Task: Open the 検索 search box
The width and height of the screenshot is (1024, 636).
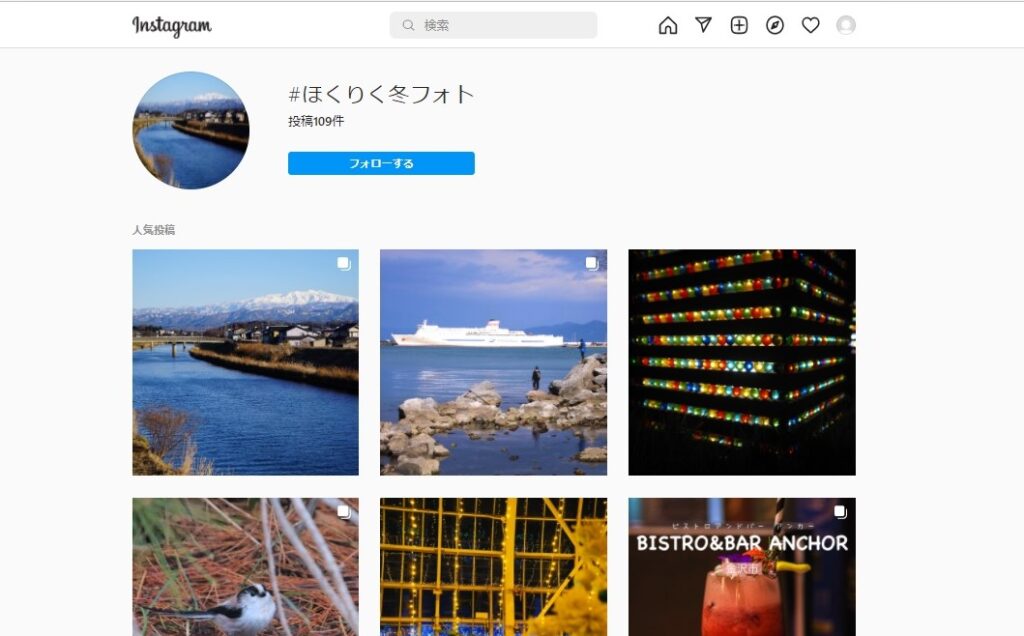Action: pyautogui.click(x=493, y=25)
